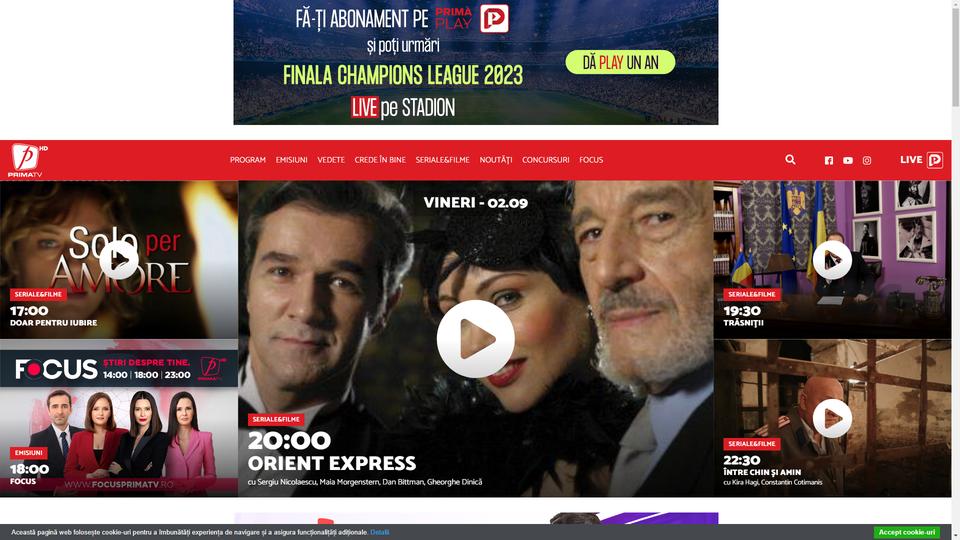Open FOCUS in navigation bar

[591, 160]
